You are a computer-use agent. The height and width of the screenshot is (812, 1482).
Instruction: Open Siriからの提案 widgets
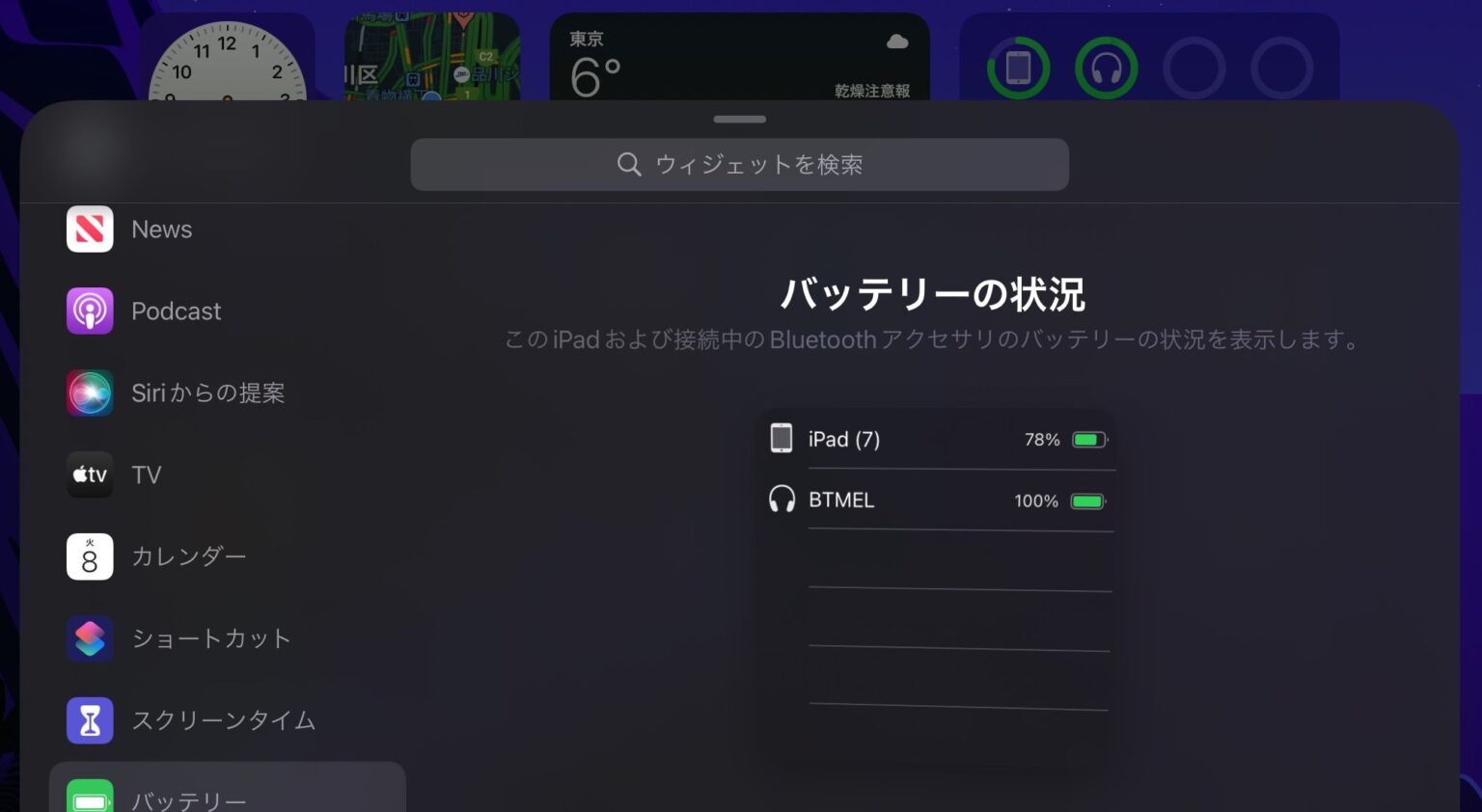click(x=207, y=393)
